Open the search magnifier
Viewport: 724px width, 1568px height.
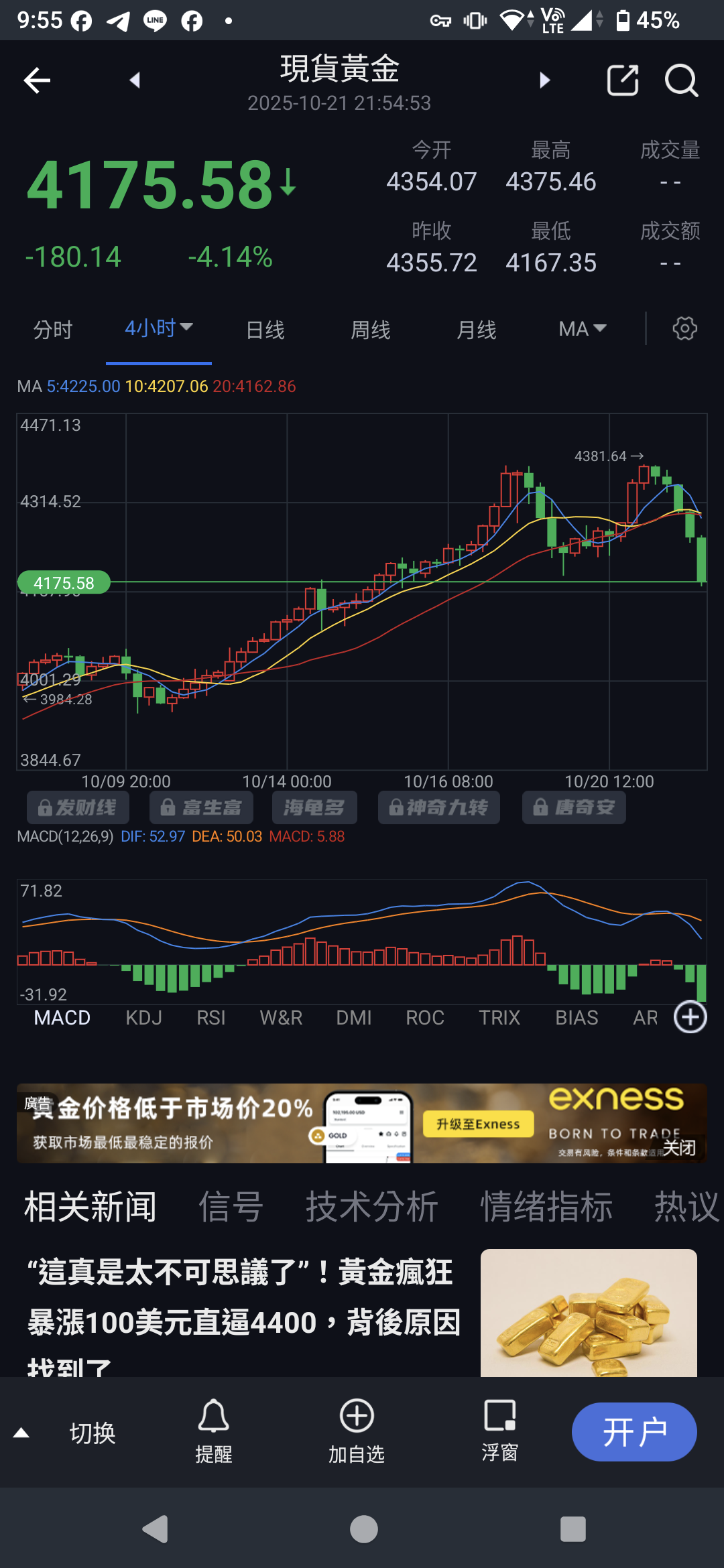click(681, 80)
